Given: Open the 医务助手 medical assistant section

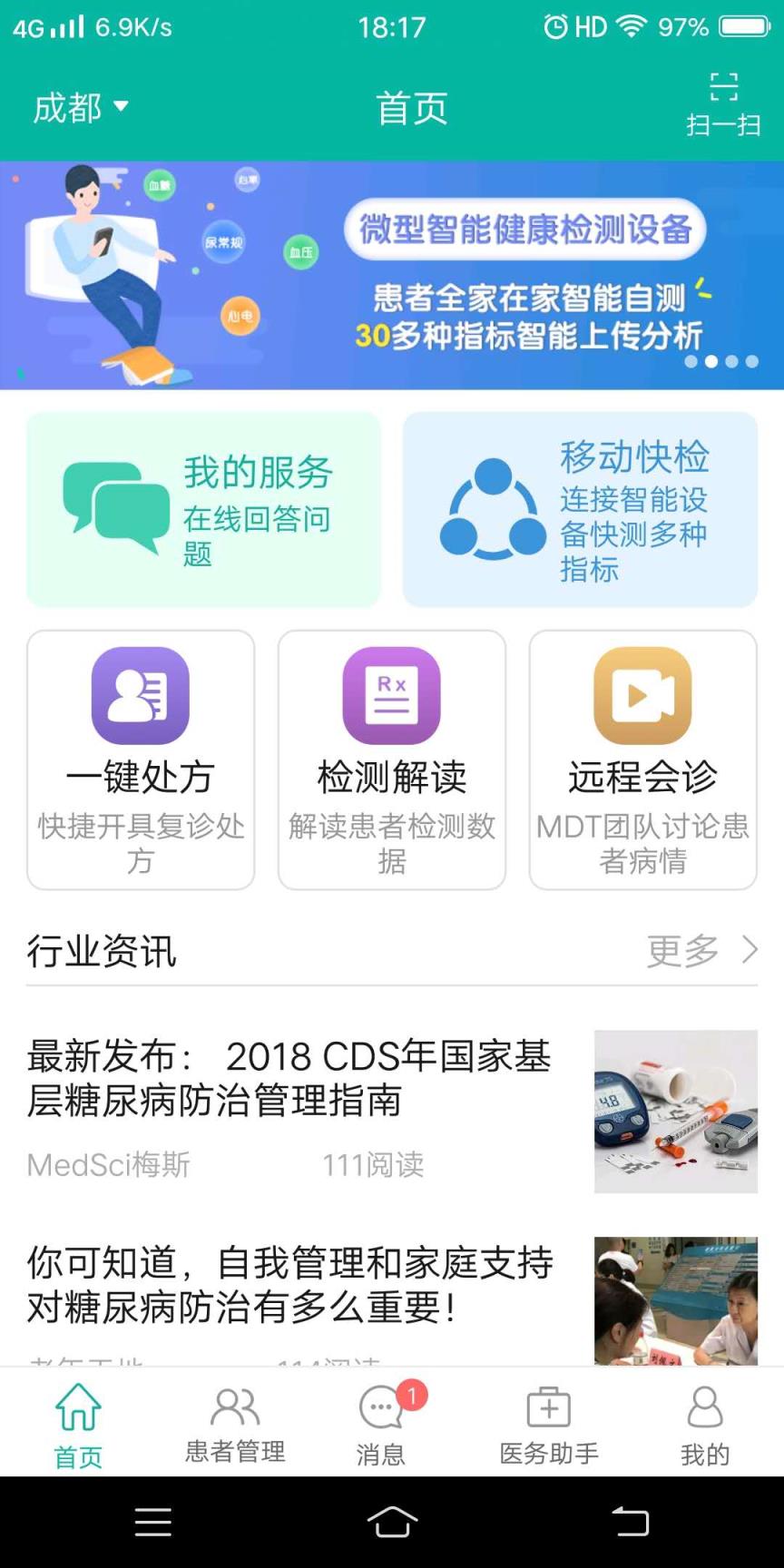Looking at the screenshot, I should (x=546, y=1420).
